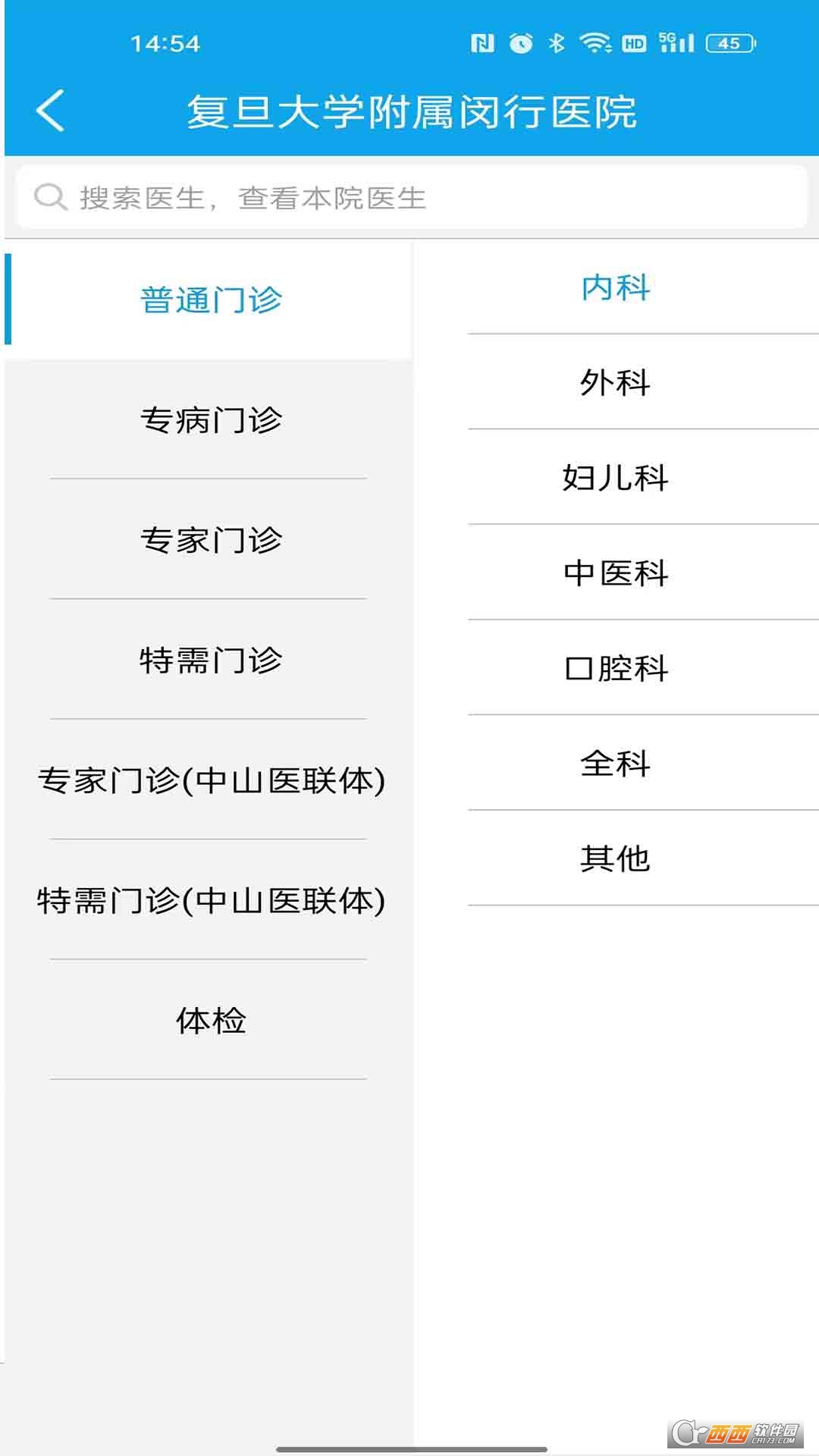Select 体检 from the left panel
The image size is (819, 1456).
[x=210, y=1021]
